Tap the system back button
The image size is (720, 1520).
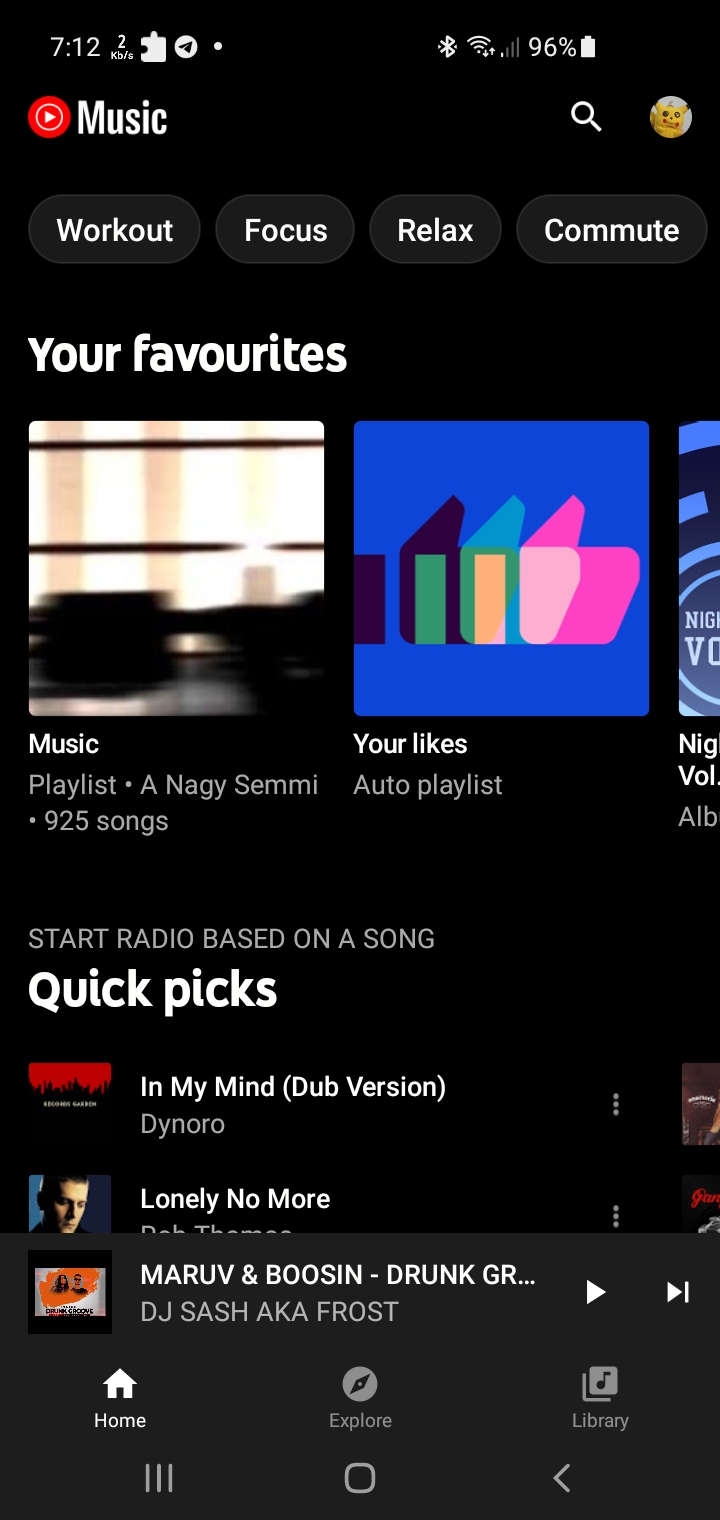(x=562, y=1478)
